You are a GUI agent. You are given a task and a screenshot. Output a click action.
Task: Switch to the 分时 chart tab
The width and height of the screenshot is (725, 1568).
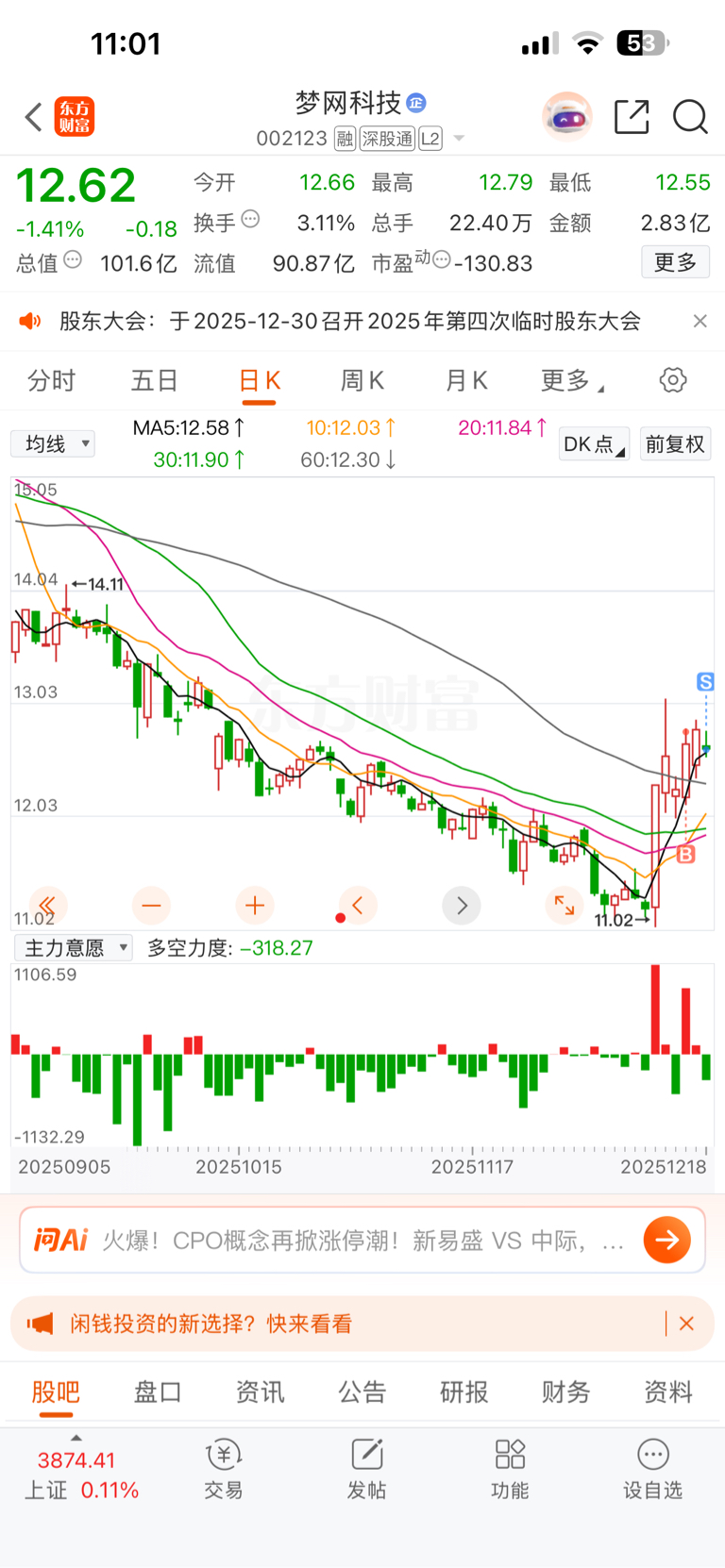point(51,380)
